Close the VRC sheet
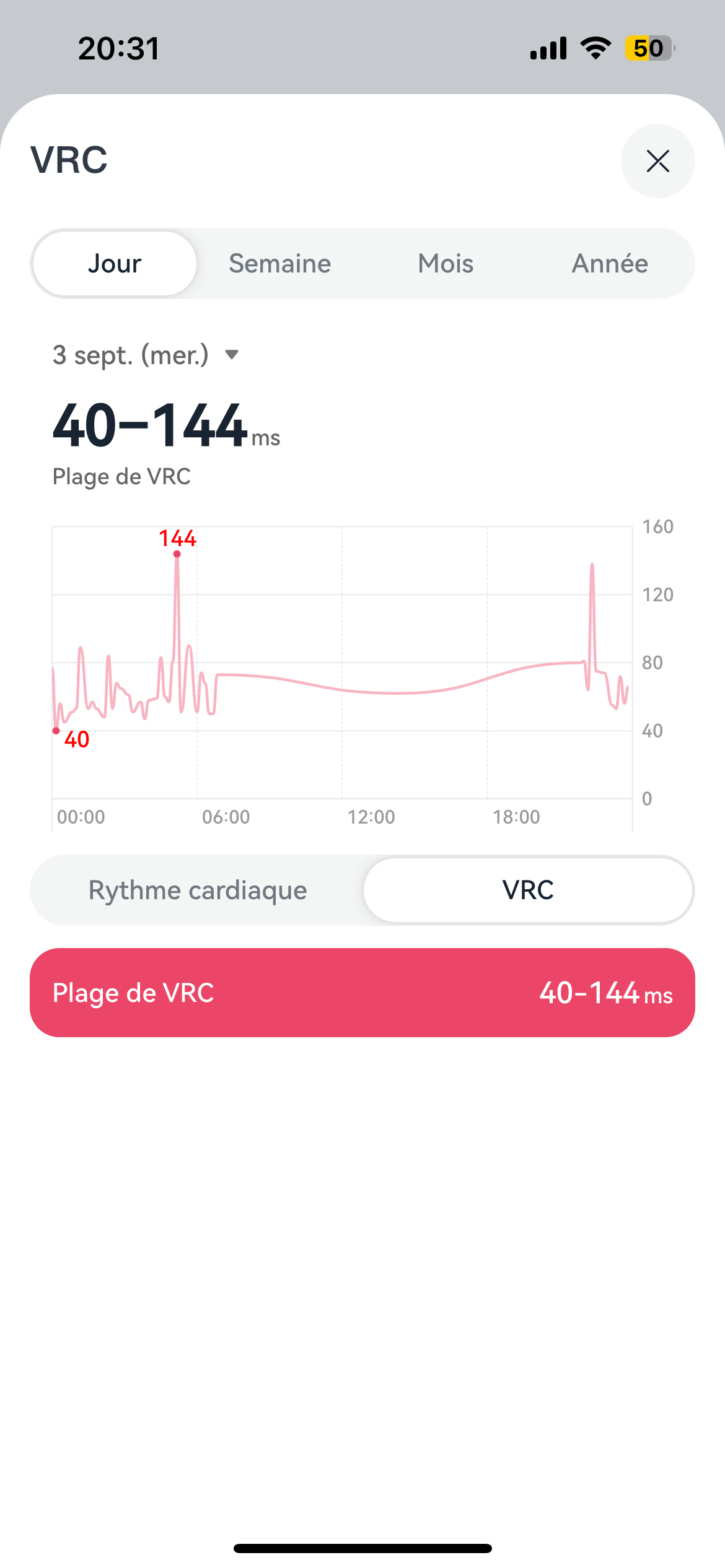Image resolution: width=725 pixels, height=1568 pixels. pos(657,161)
